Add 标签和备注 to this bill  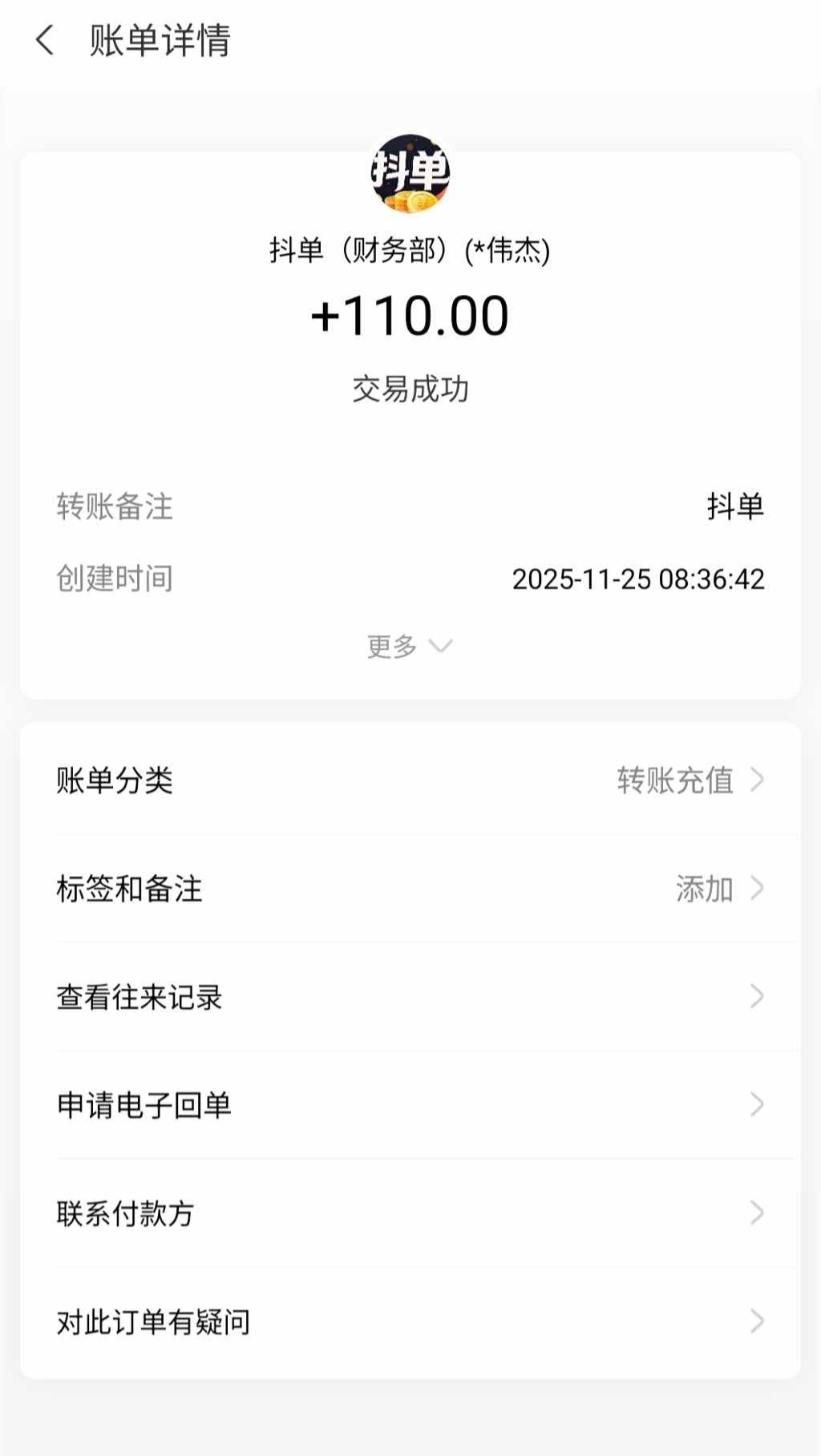tap(410, 889)
